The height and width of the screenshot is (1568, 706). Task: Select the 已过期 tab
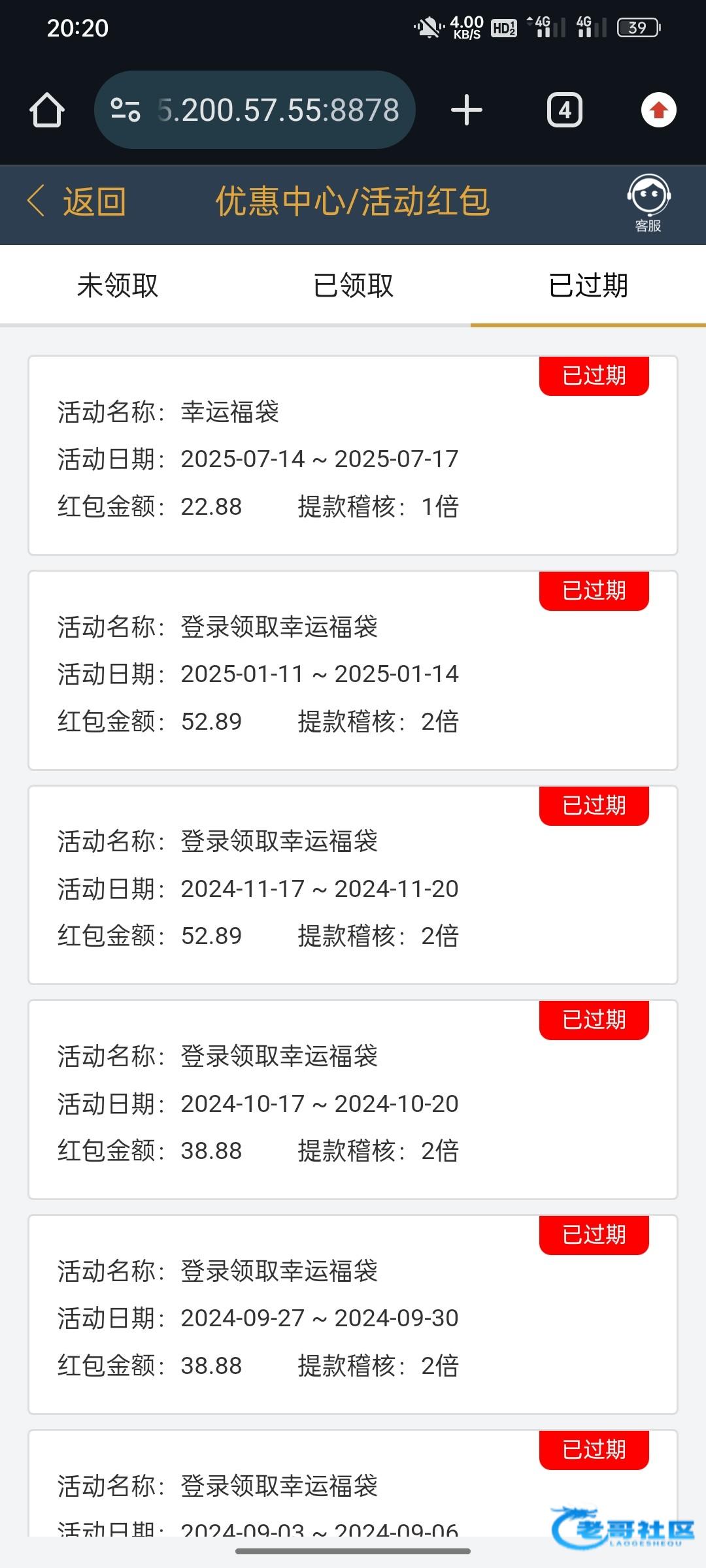[x=588, y=286]
